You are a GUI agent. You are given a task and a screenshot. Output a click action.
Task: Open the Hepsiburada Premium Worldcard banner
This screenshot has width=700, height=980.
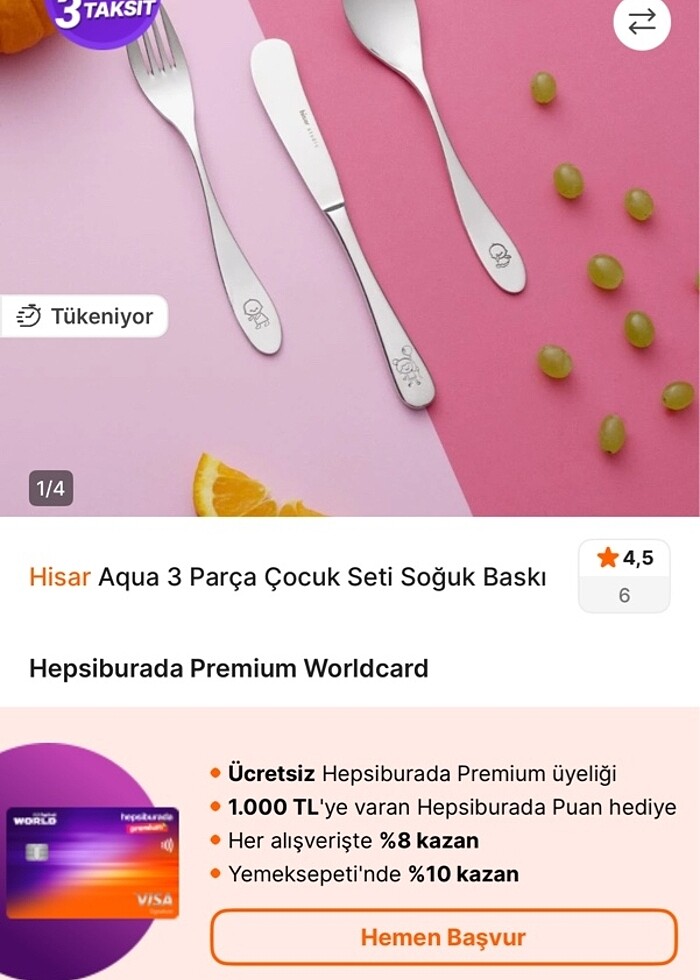[x=95, y=860]
